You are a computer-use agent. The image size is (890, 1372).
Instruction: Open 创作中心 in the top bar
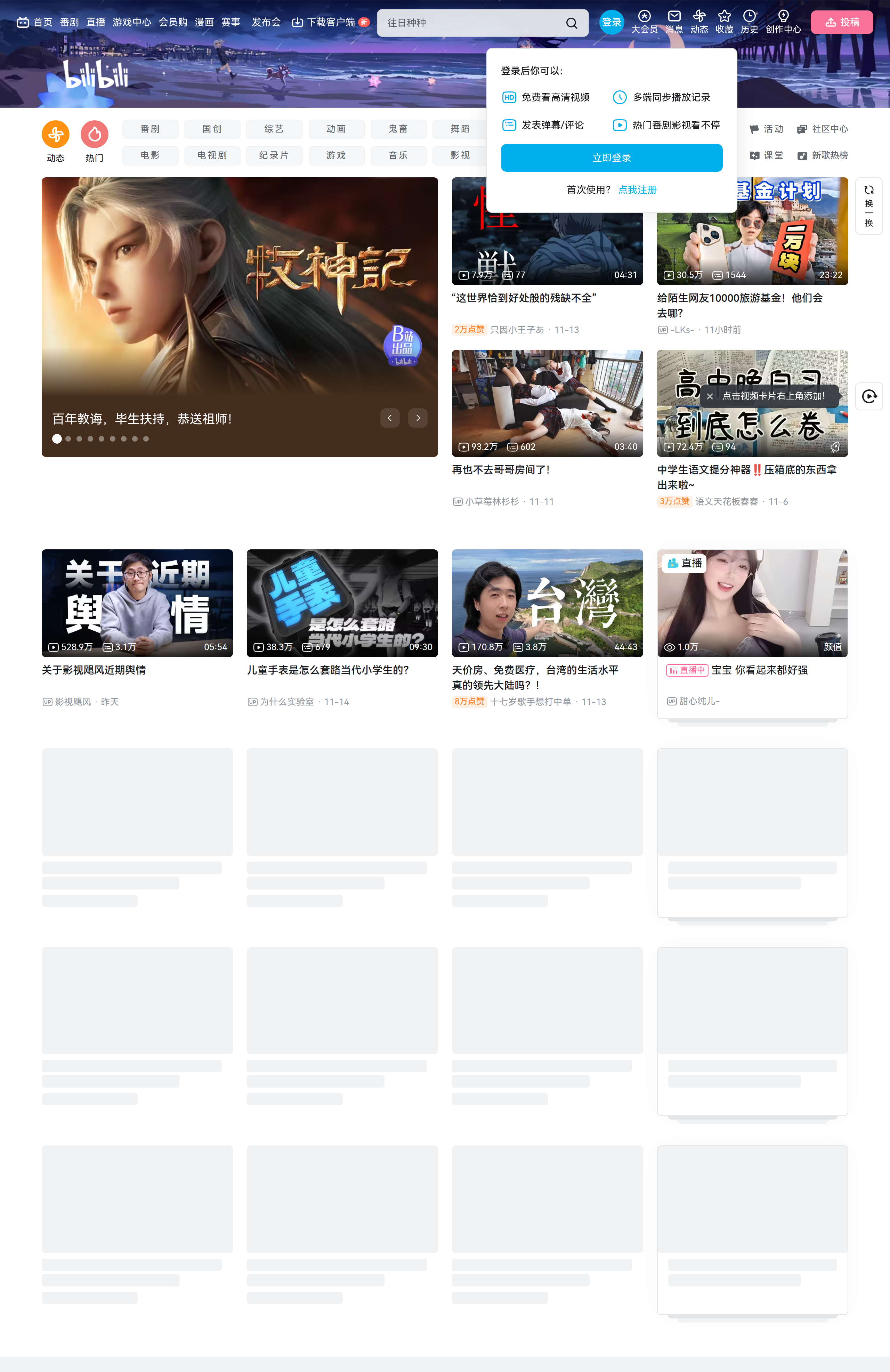783,21
